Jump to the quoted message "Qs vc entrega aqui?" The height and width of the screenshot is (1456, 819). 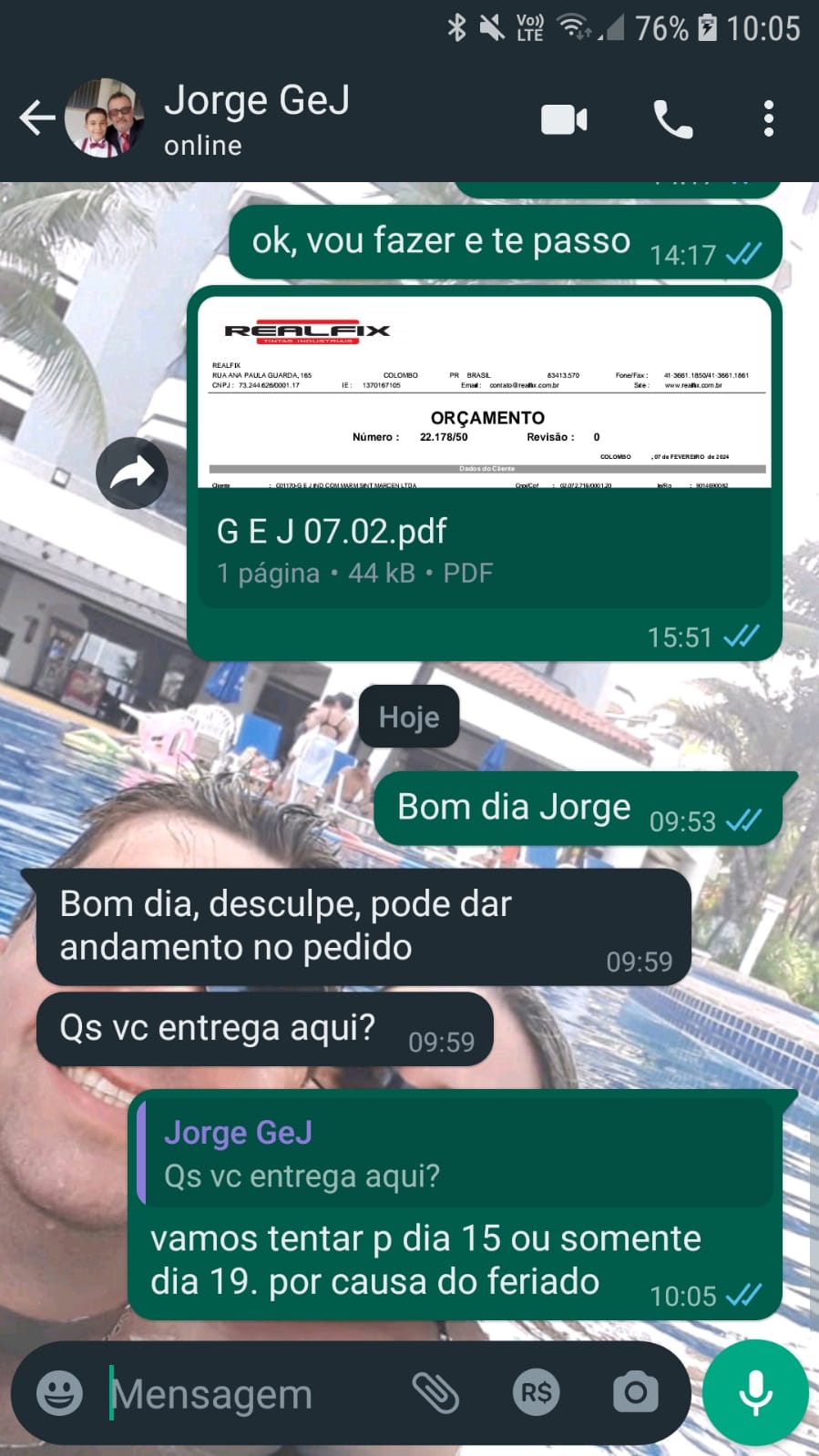(x=456, y=1154)
